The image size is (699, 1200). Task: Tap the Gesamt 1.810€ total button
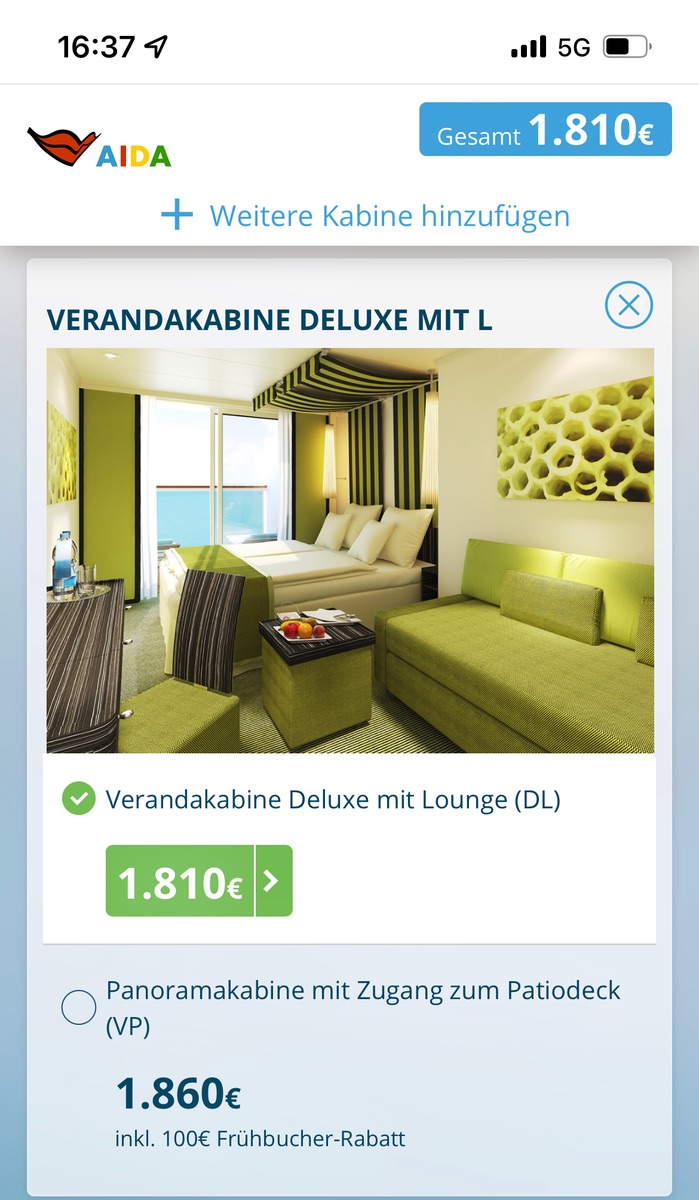point(545,129)
